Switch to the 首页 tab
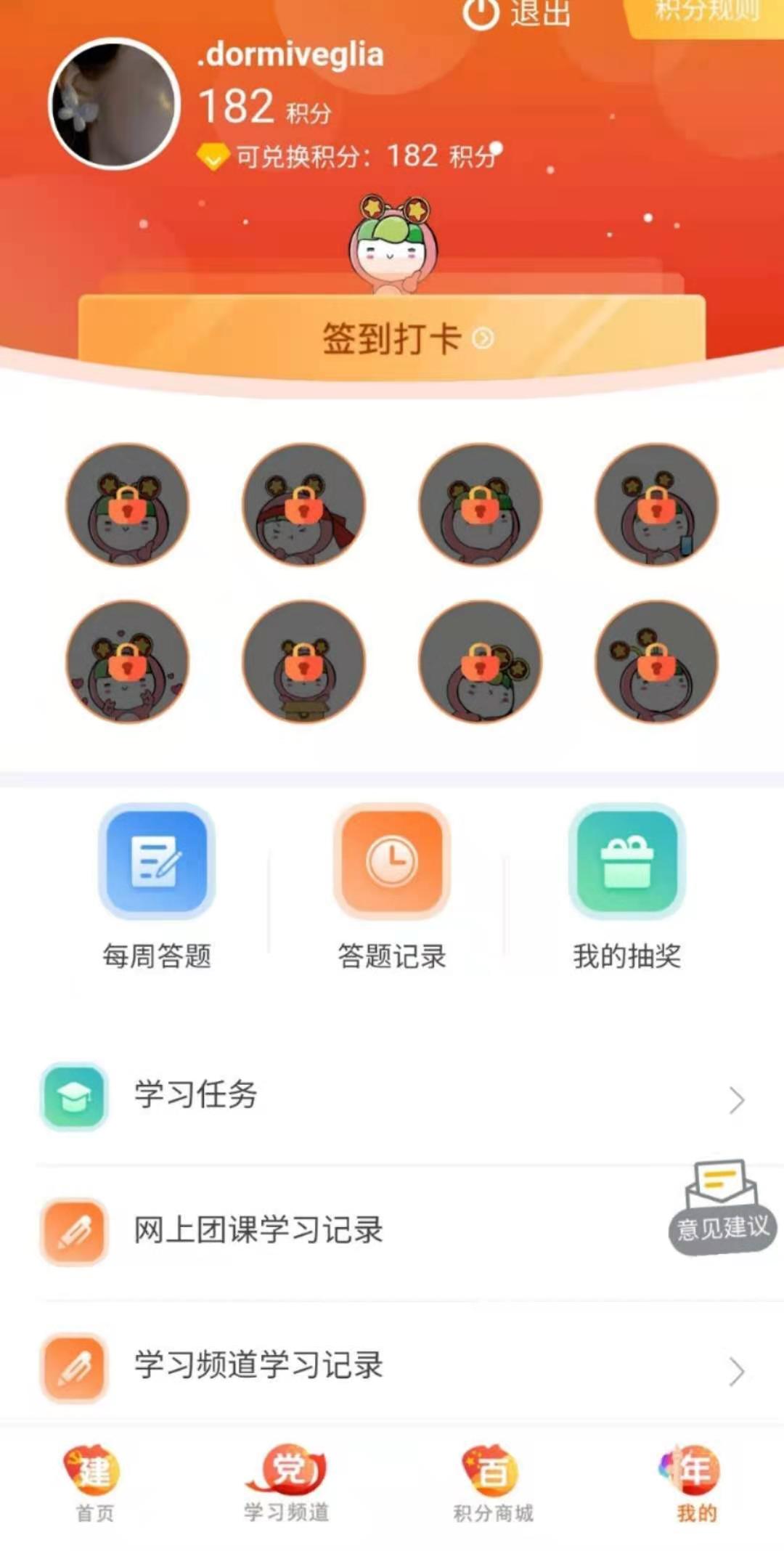 coord(94,1483)
